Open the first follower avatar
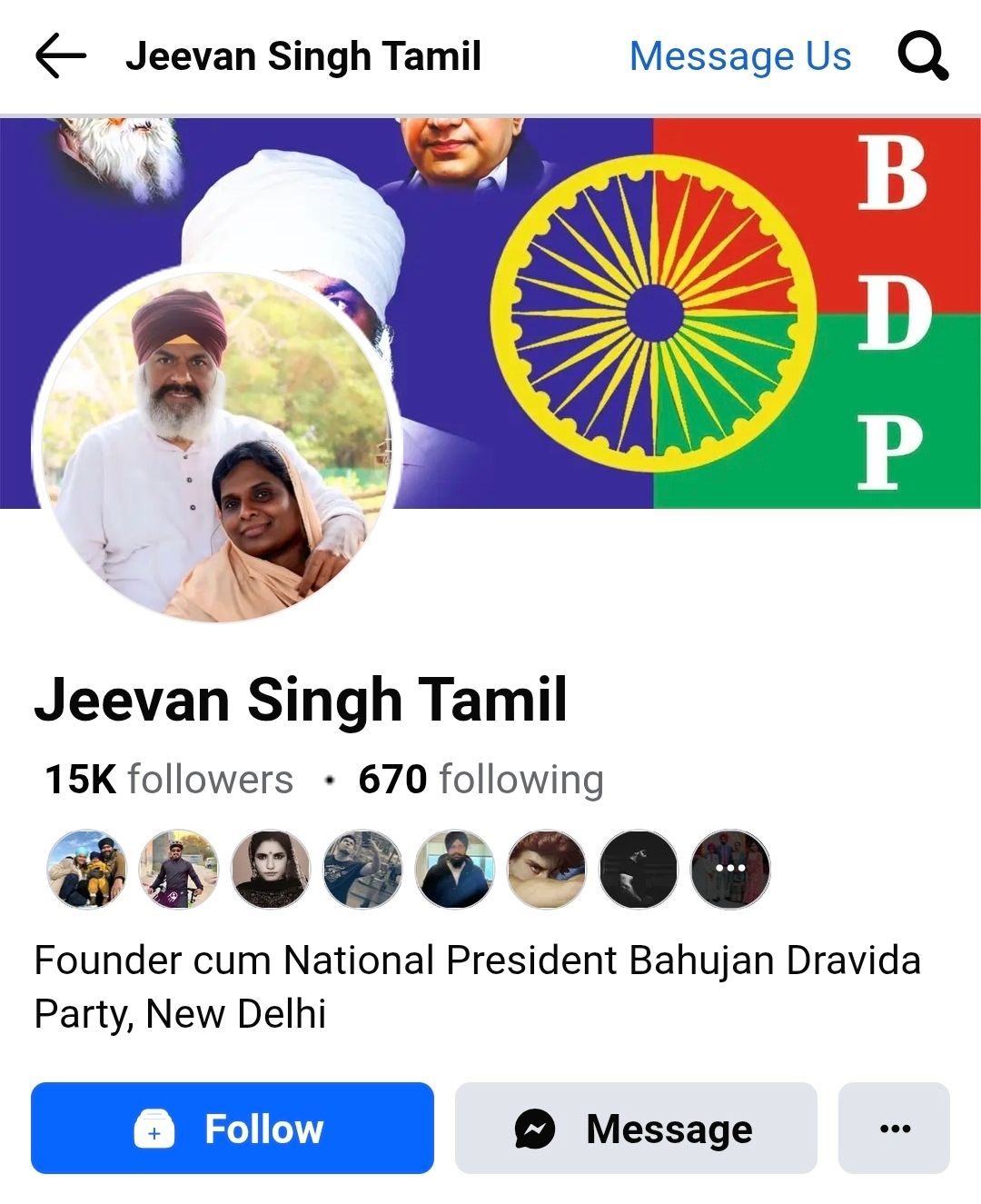This screenshot has width=981, height=1204. click(x=86, y=869)
